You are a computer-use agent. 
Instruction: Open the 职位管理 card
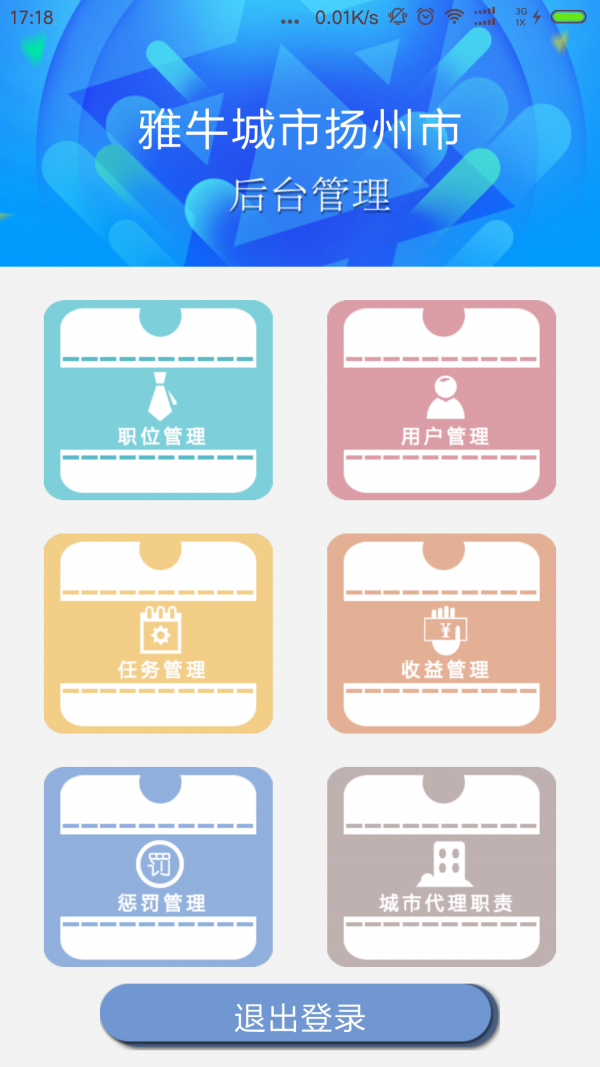(158, 400)
